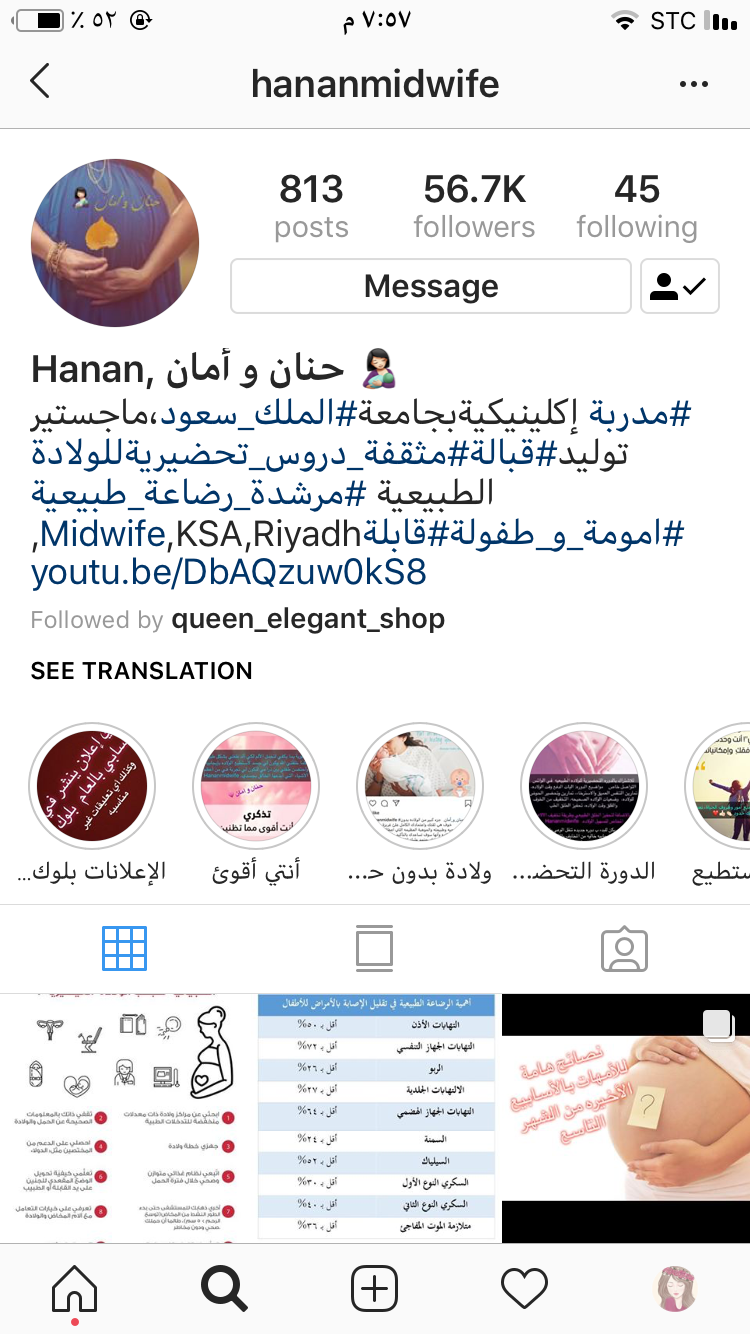The height and width of the screenshot is (1334, 750).
Task: Open the ولادة بدون highlight
Action: pyautogui.click(x=420, y=786)
